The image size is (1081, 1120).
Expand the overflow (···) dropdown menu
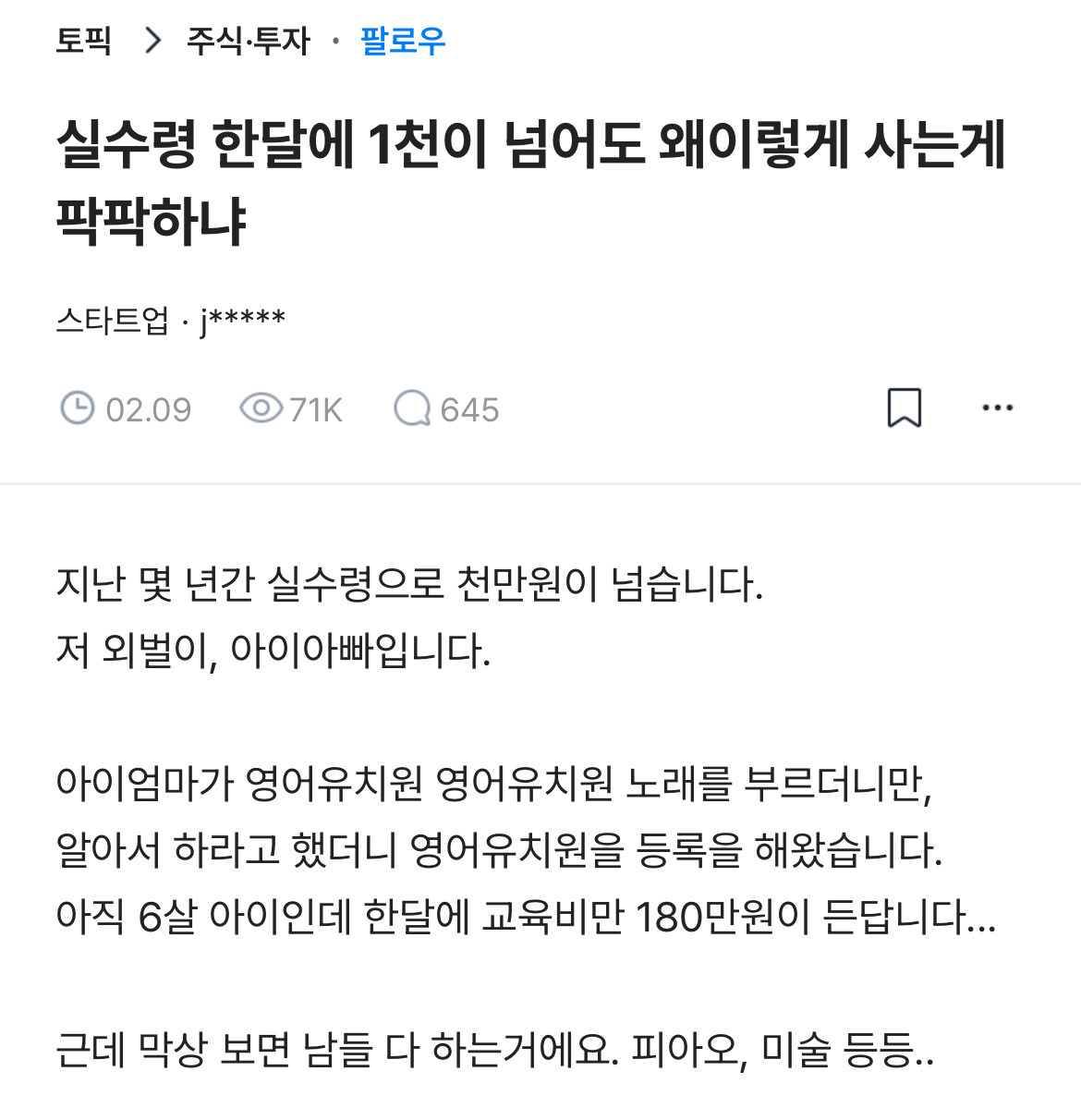[x=995, y=407]
